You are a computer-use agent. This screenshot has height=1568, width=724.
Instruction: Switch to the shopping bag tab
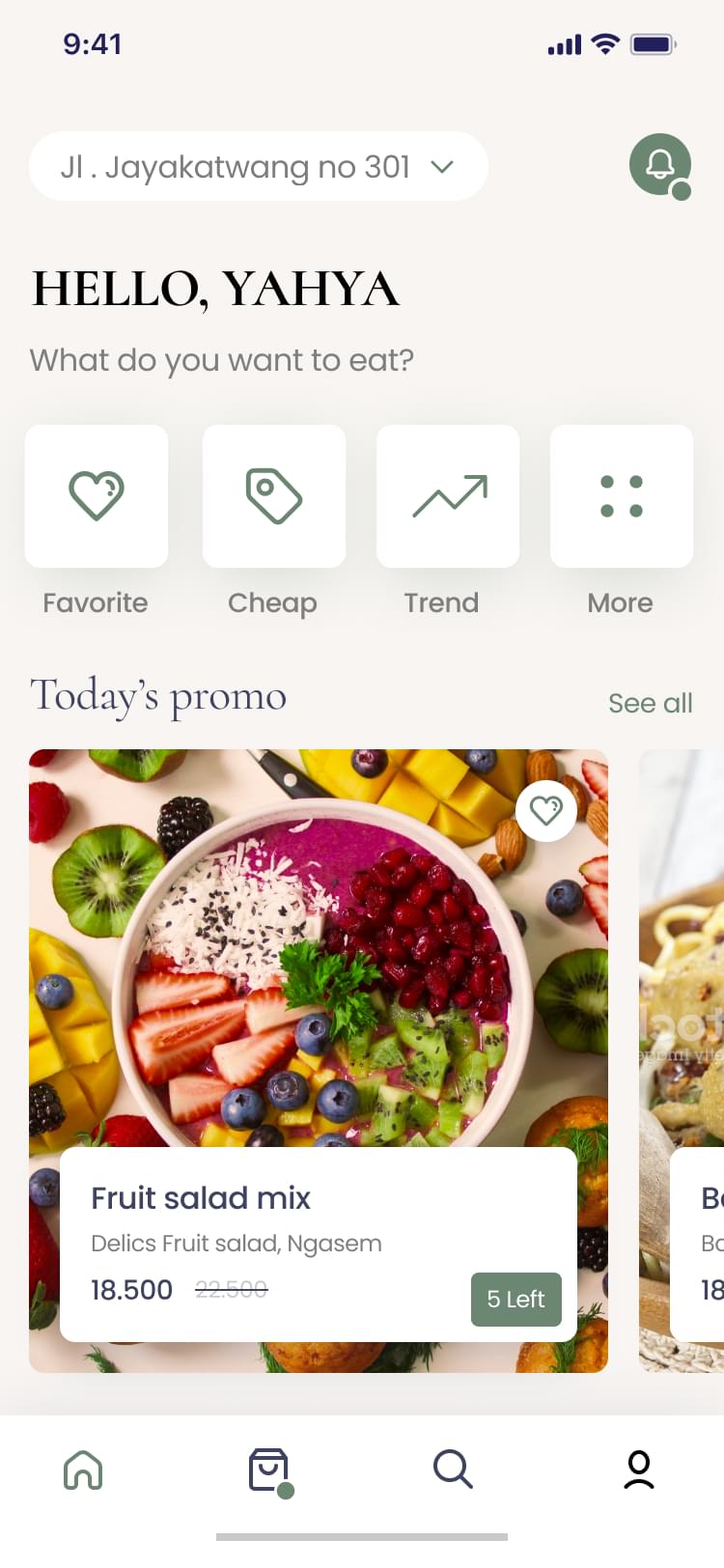(268, 1470)
